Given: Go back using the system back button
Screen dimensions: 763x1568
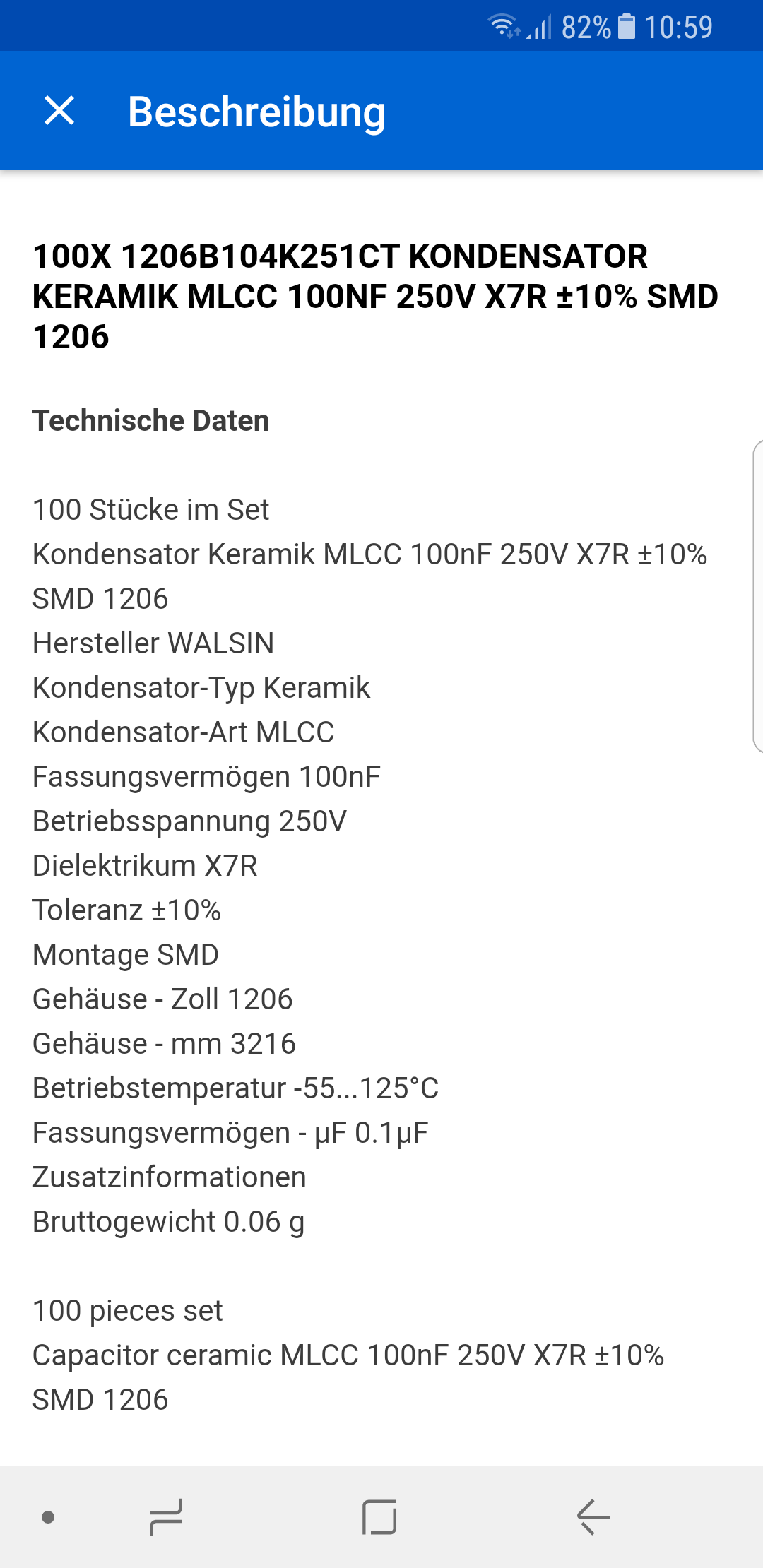Looking at the screenshot, I should pos(593,1516).
